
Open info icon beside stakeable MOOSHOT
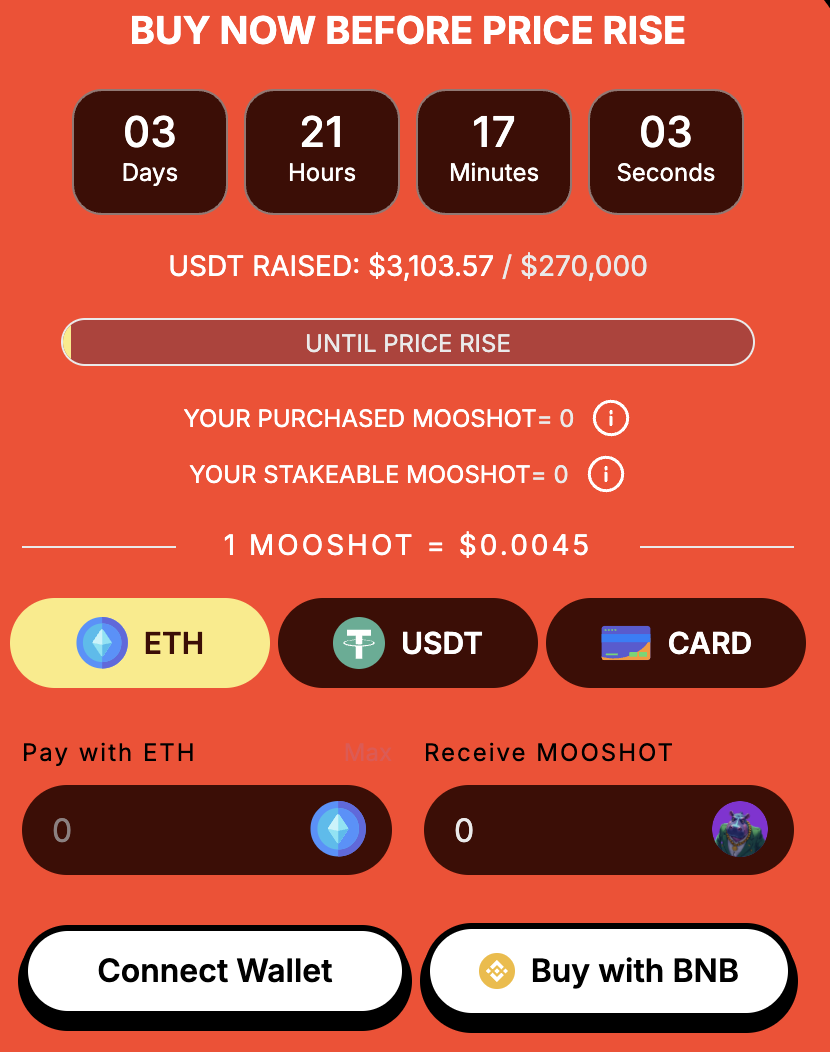click(x=606, y=474)
